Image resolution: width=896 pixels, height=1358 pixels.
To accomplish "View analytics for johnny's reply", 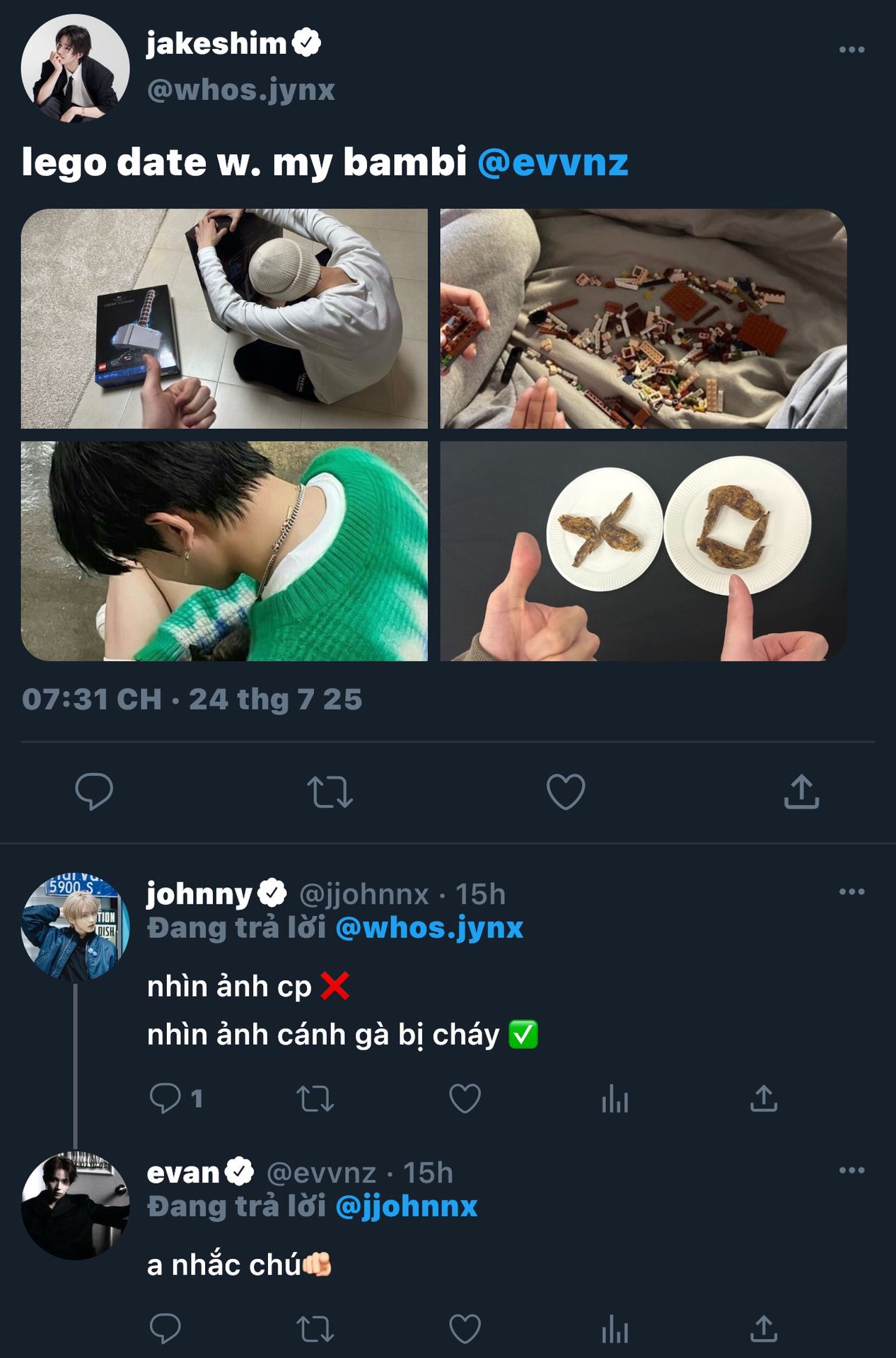I will [x=615, y=1099].
